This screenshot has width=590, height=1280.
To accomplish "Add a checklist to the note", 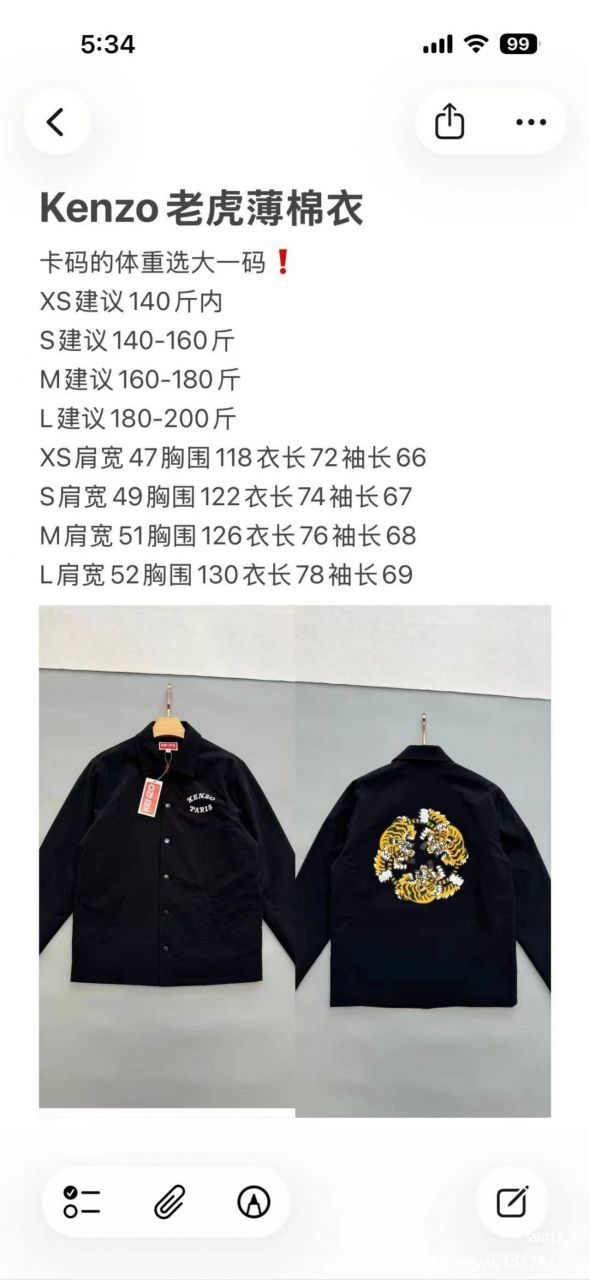I will click(x=82, y=1202).
